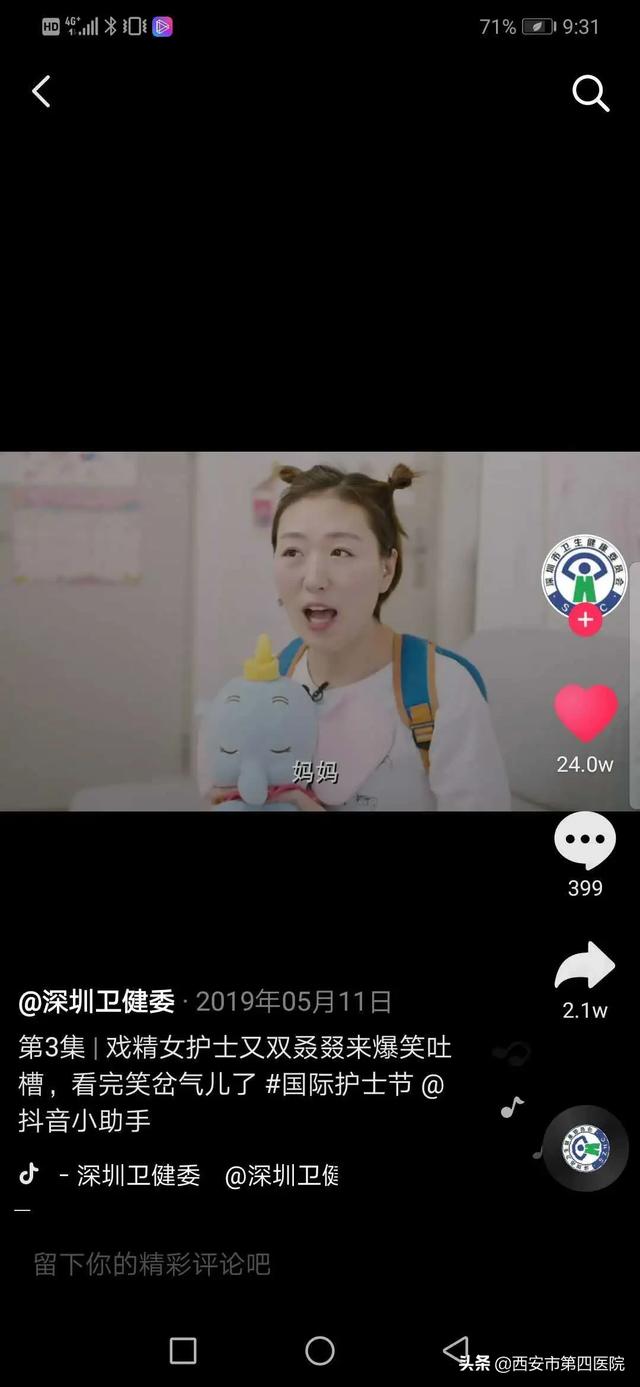Open search with the magnifier icon
The width and height of the screenshot is (640, 1387).
pyautogui.click(x=590, y=94)
